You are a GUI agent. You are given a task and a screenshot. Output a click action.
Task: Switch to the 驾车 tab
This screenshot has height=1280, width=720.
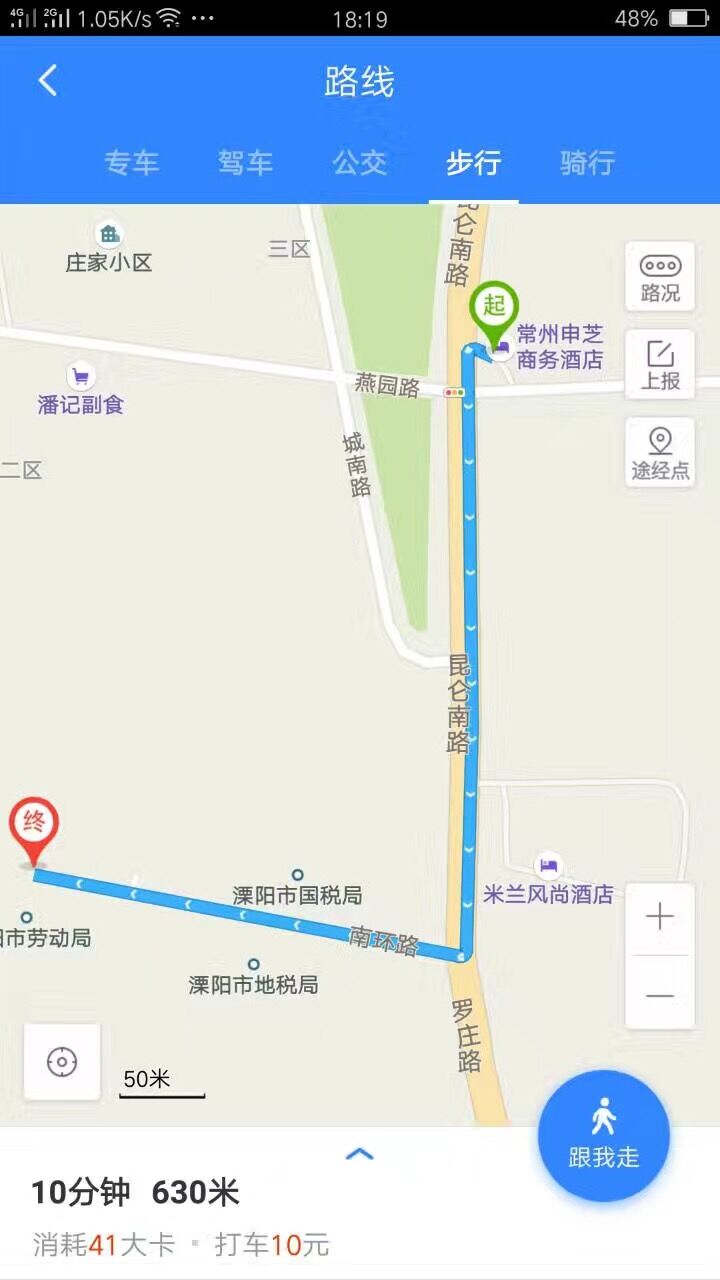coord(246,162)
